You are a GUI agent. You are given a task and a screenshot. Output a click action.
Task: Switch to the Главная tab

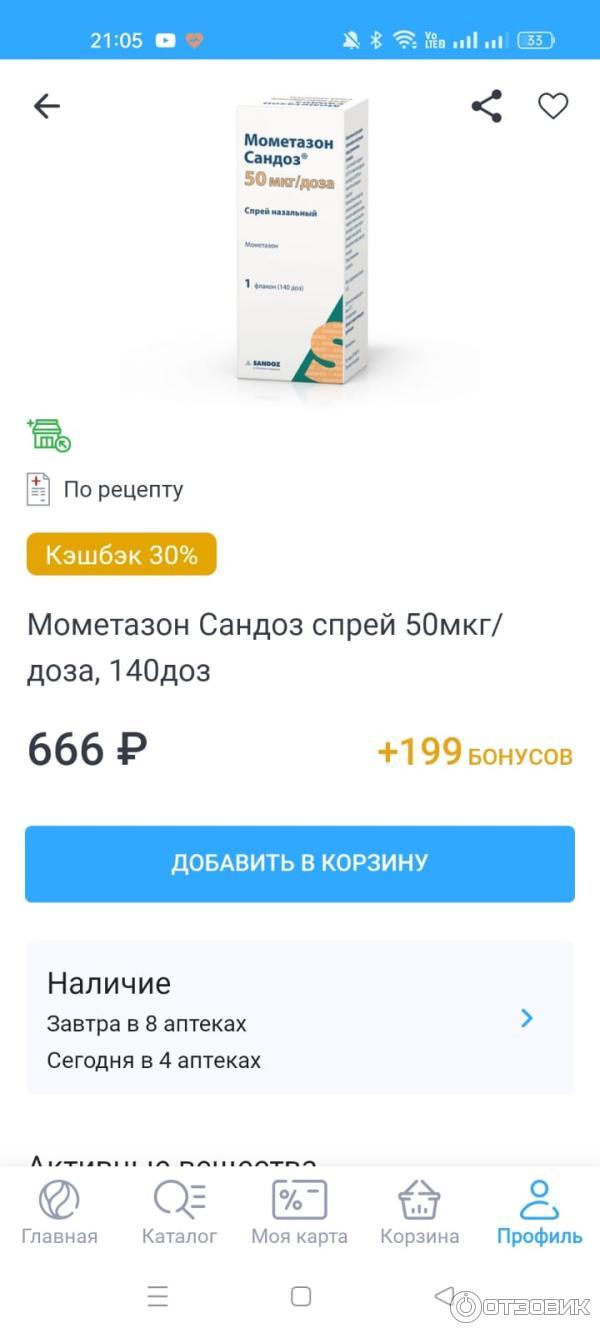pos(59,1212)
